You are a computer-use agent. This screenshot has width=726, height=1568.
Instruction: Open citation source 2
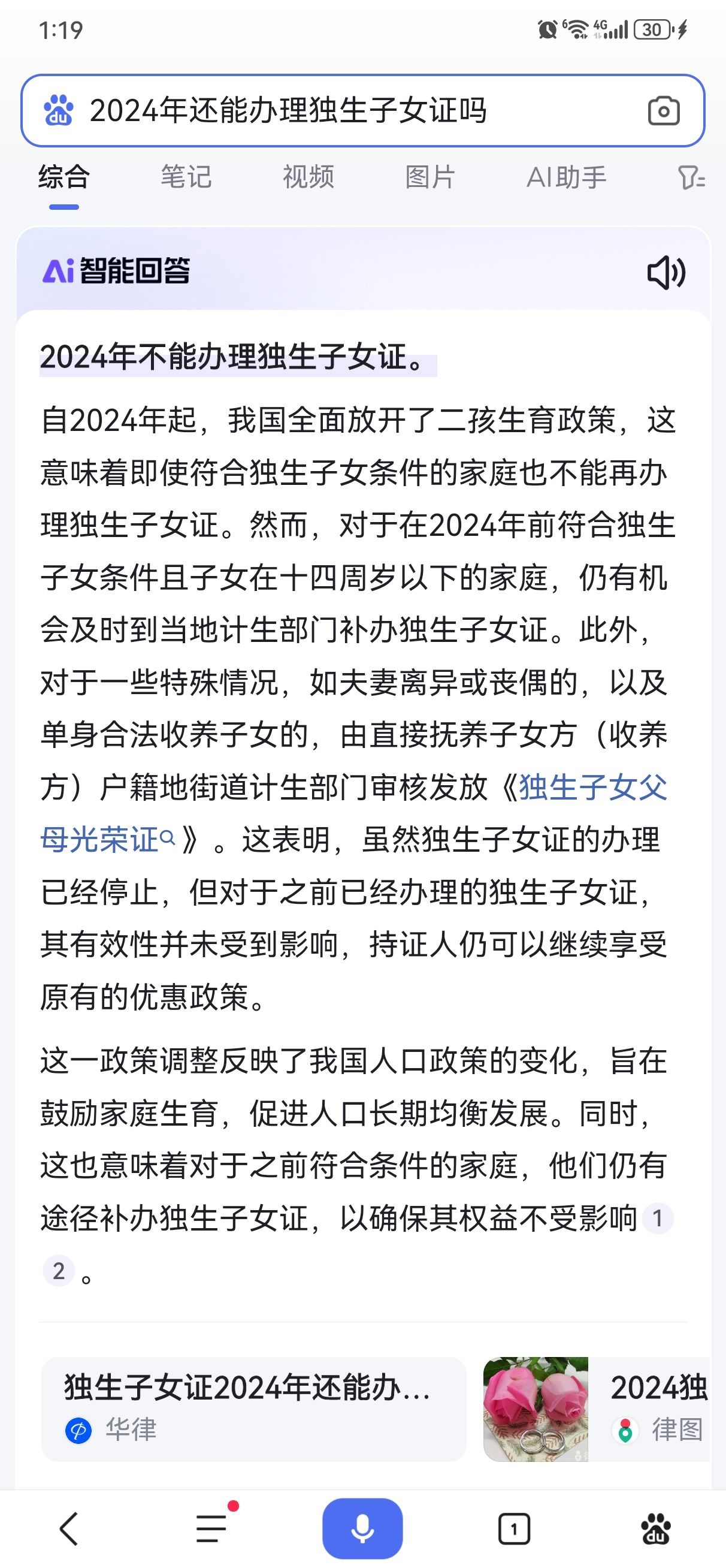tap(59, 1270)
